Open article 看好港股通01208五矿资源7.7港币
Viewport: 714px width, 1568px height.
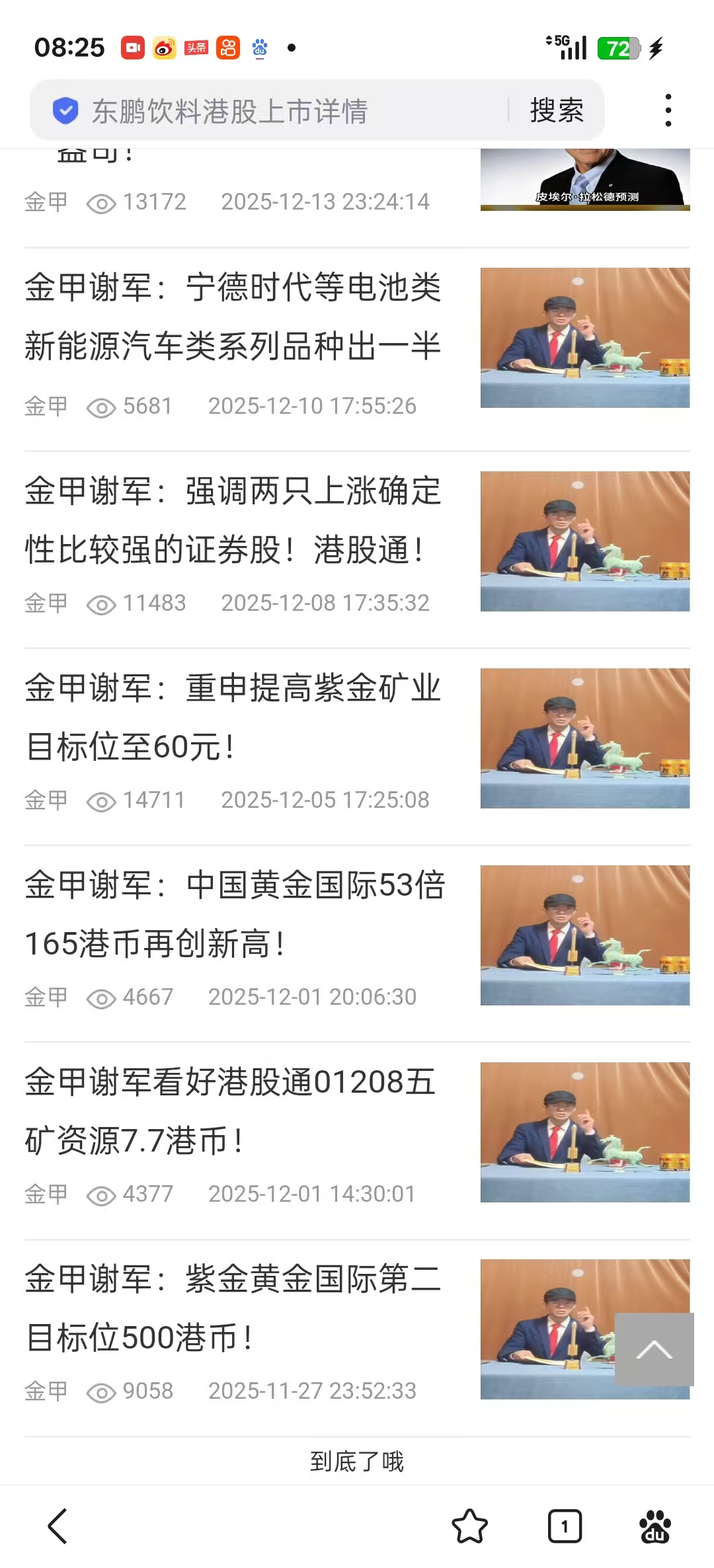click(231, 1112)
